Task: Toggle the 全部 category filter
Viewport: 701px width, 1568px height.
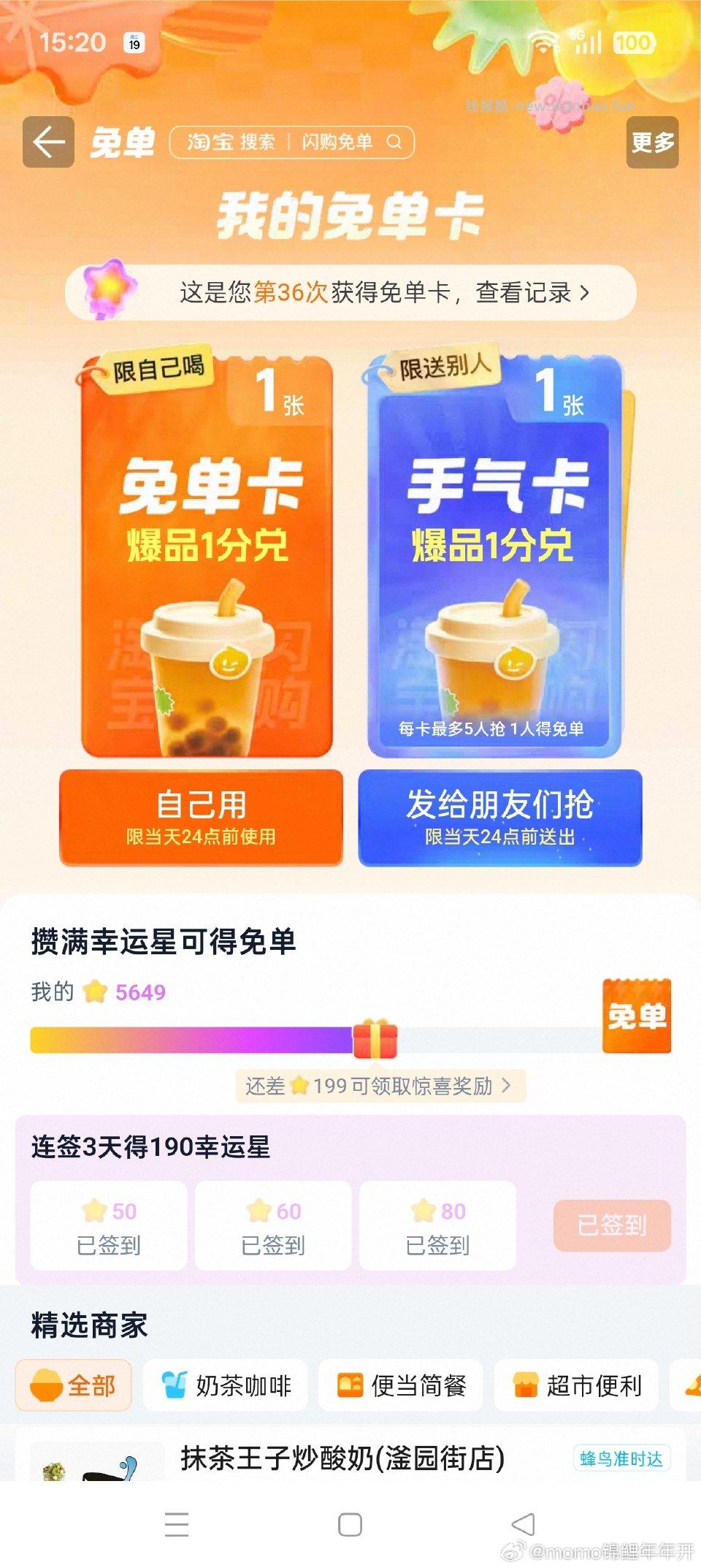Action: coord(72,1383)
